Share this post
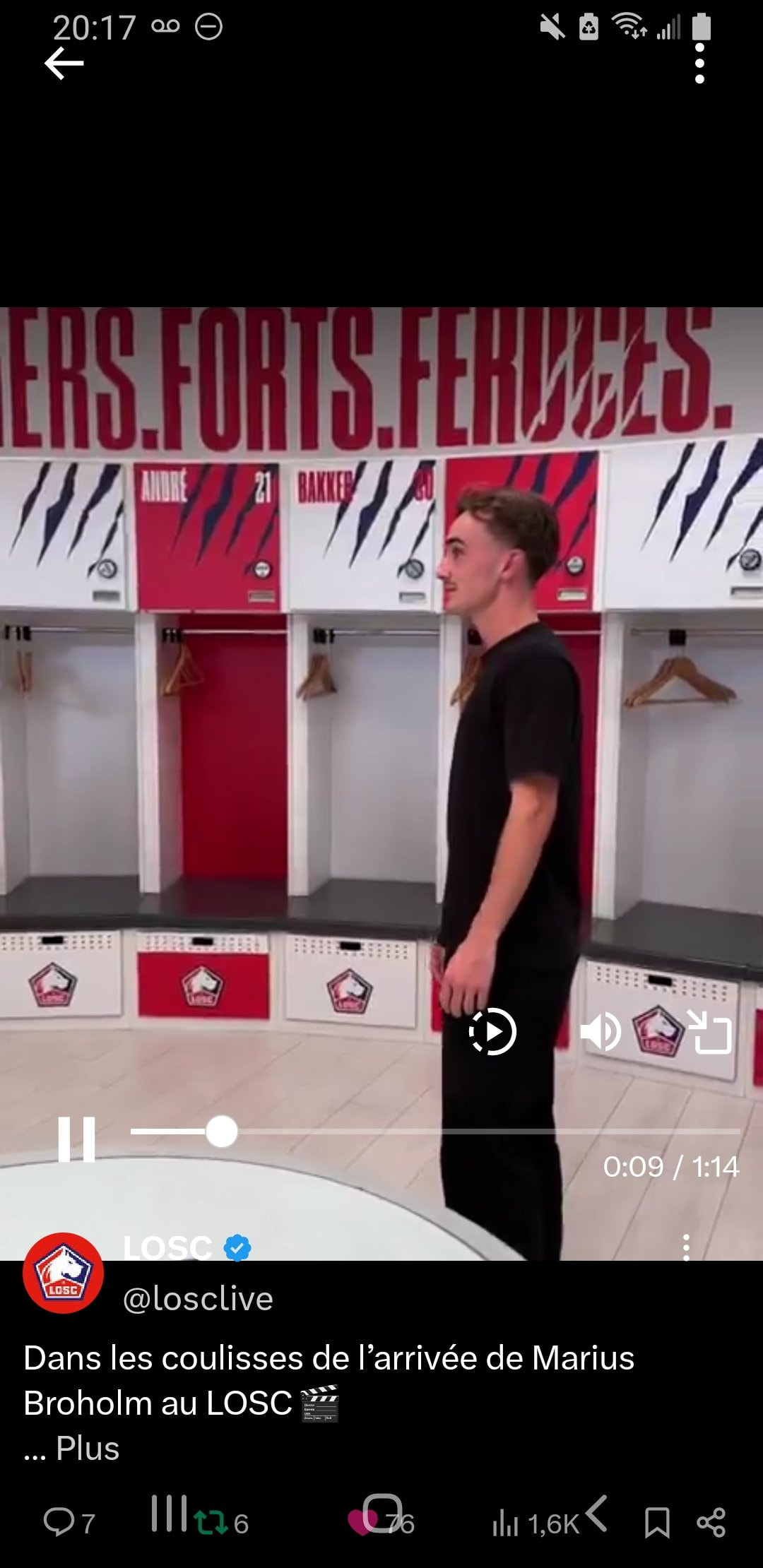This screenshot has width=763, height=1568. point(711,1523)
